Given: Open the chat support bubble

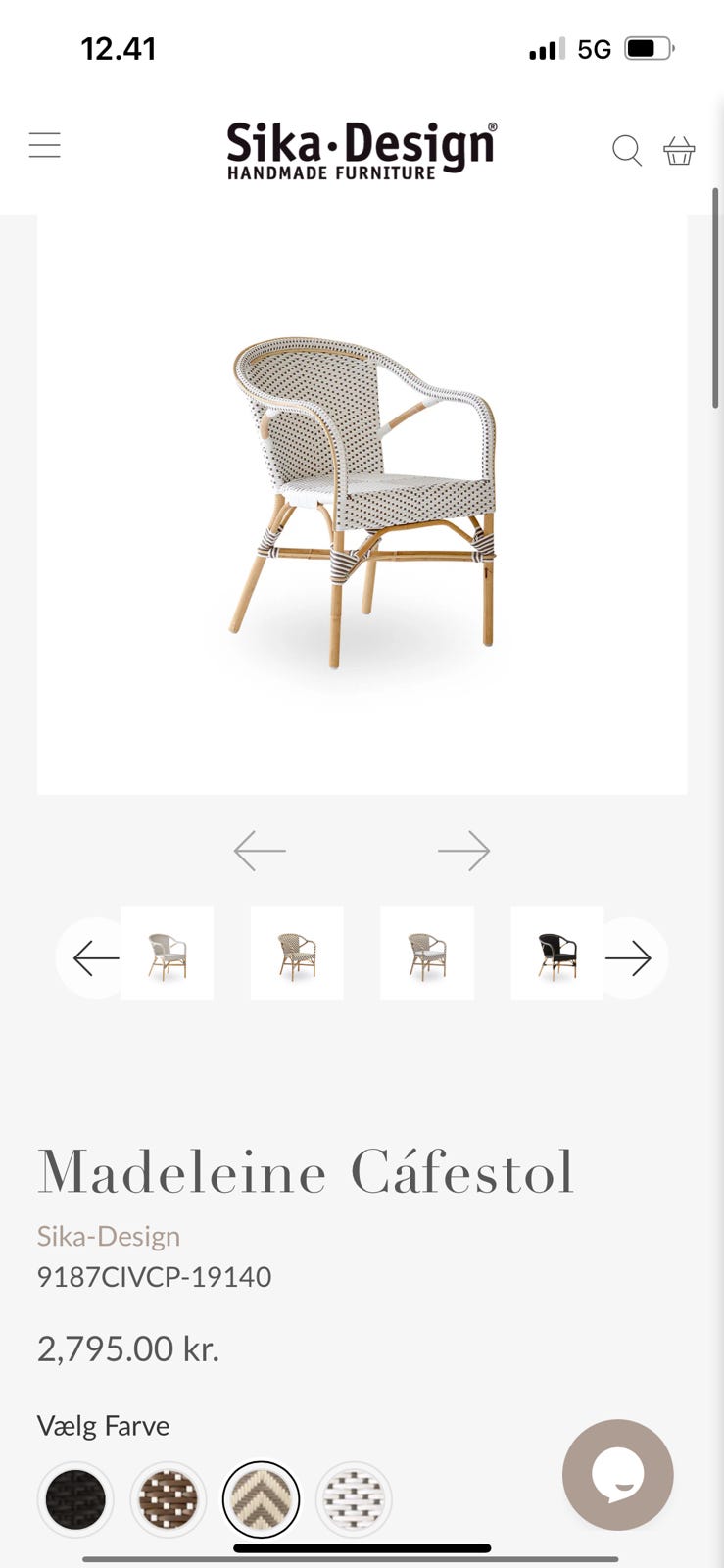Looking at the screenshot, I should coord(617,1475).
